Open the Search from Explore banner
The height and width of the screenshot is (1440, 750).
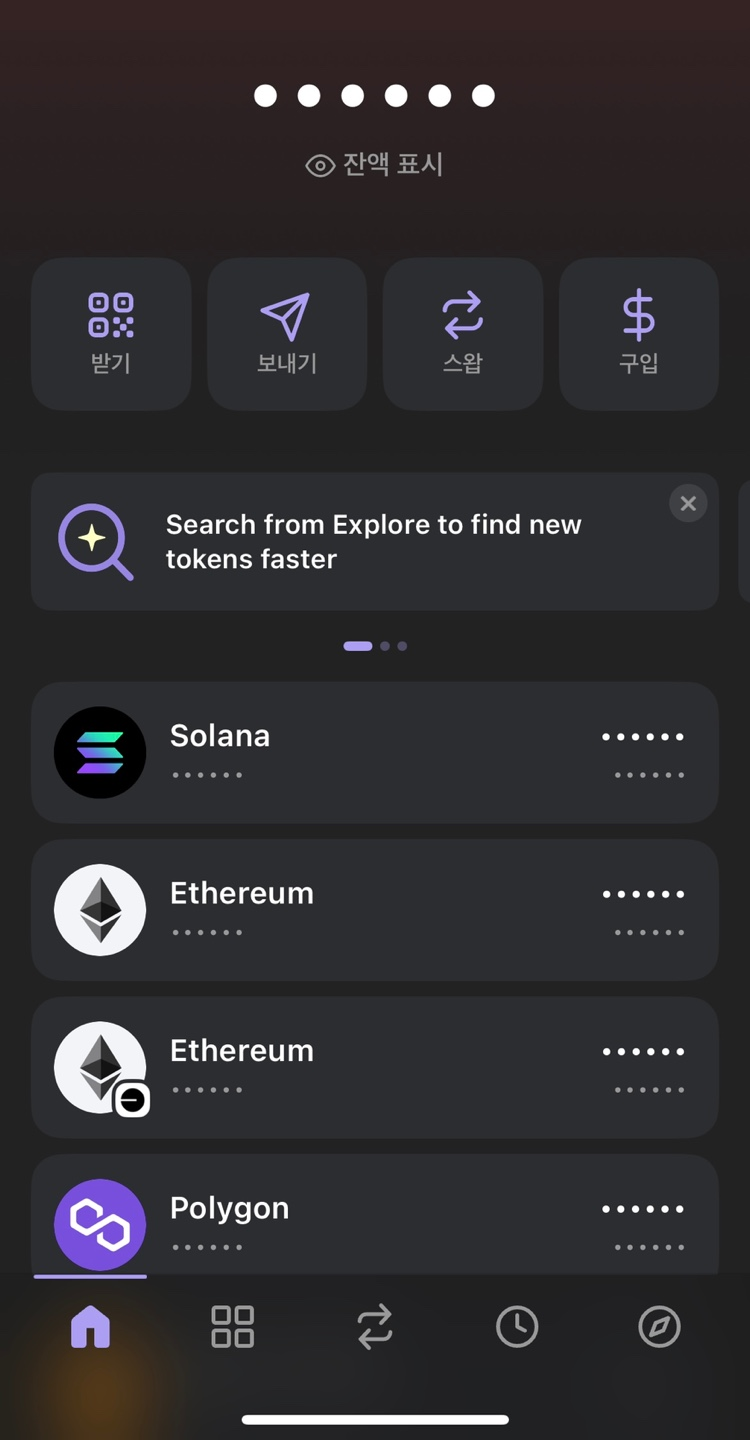[375, 542]
